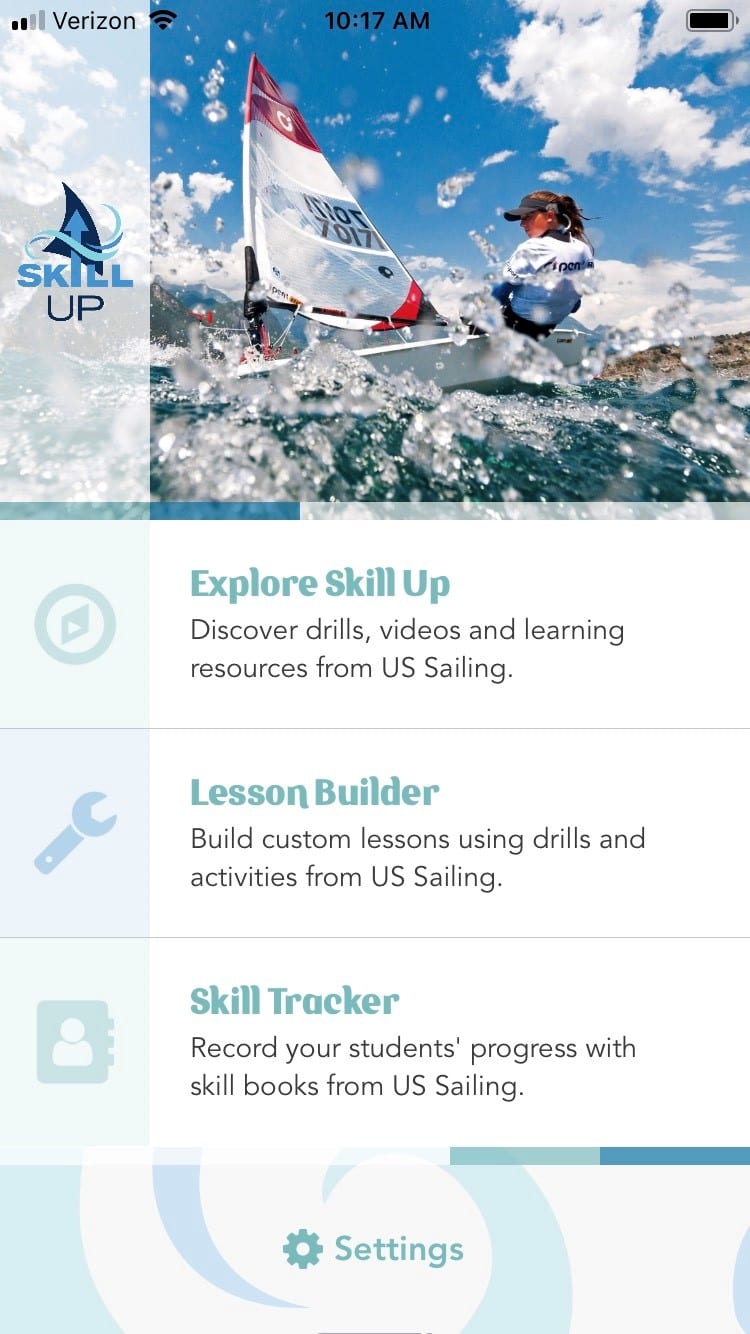Open Settings
750x1334 pixels.
[374, 1249]
